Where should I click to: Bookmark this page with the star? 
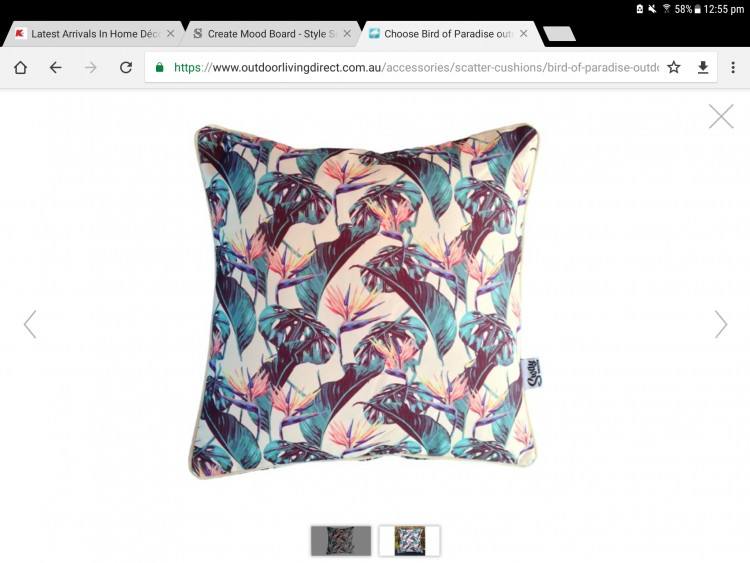click(674, 67)
